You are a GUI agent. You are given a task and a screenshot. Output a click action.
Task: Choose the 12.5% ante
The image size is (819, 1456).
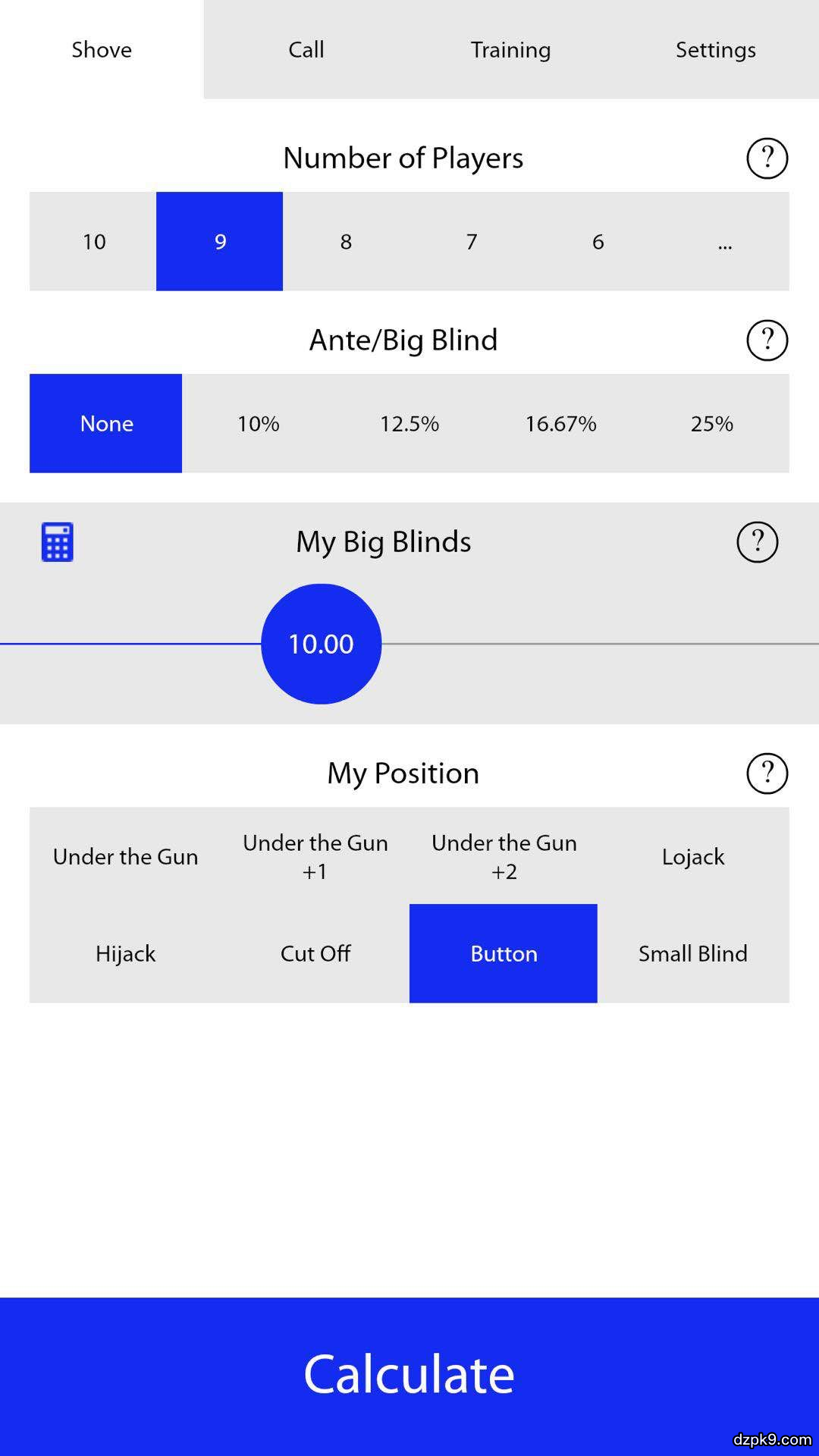pos(409,424)
